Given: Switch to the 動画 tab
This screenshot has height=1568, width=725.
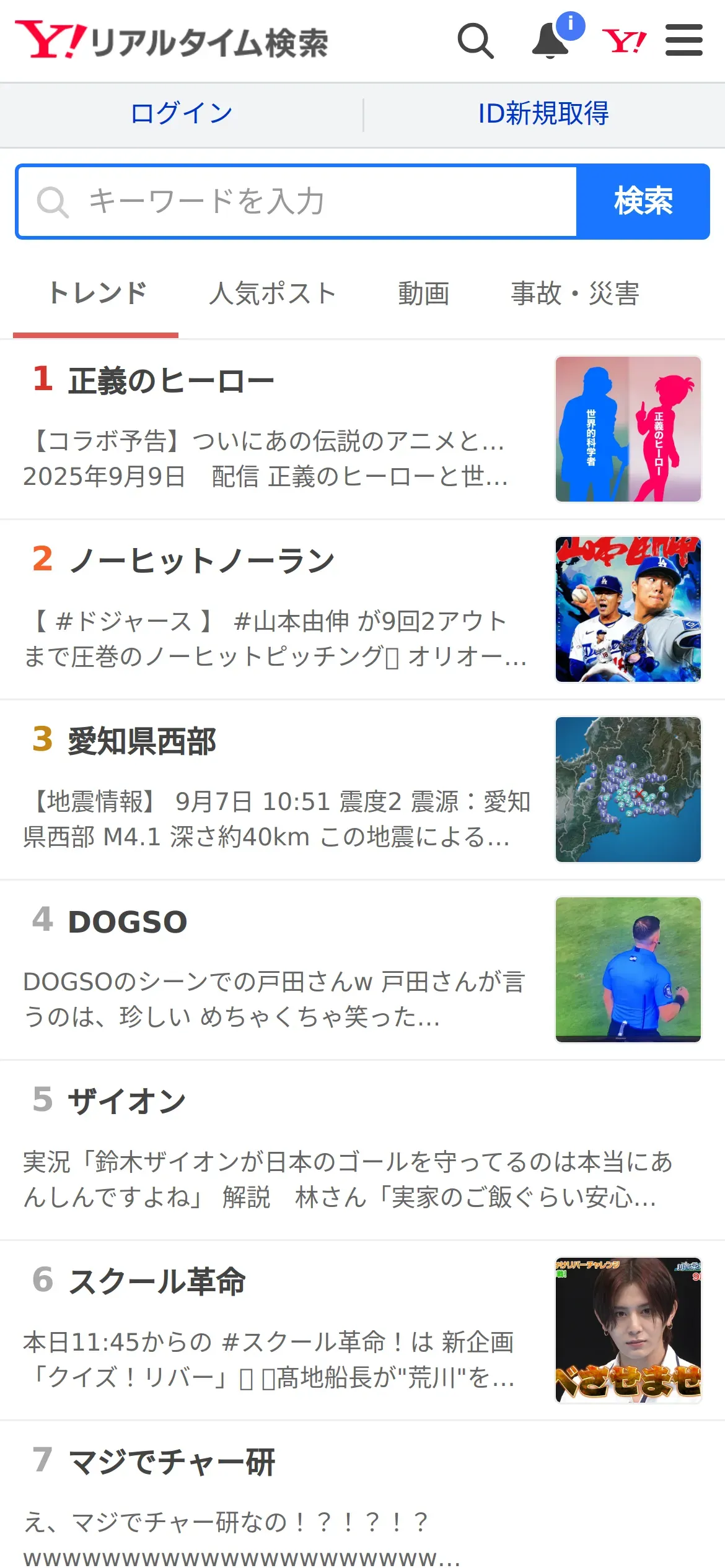Looking at the screenshot, I should tap(423, 294).
